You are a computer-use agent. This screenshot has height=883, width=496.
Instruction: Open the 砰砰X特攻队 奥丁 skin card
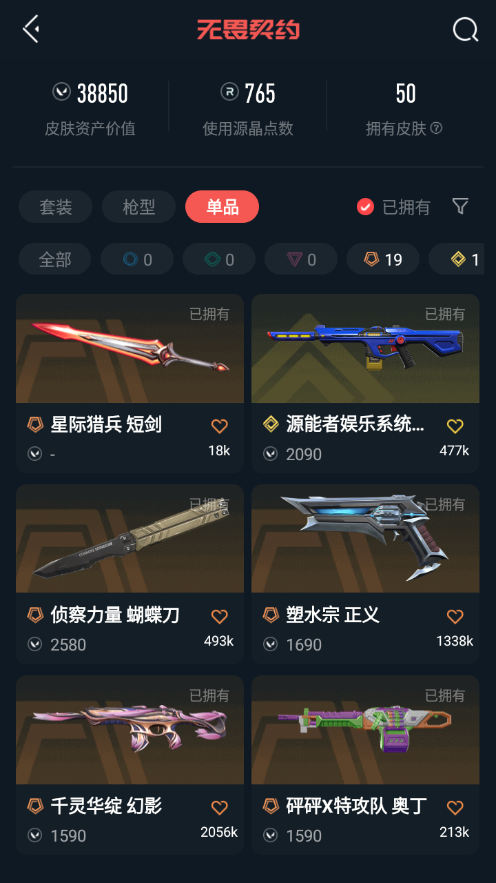click(x=365, y=765)
